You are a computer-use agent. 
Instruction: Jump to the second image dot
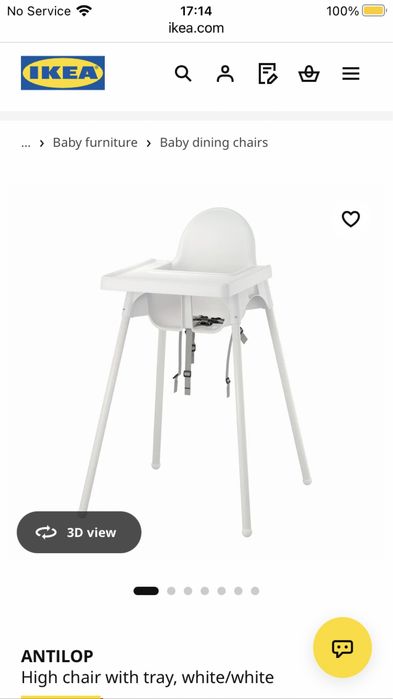point(171,591)
